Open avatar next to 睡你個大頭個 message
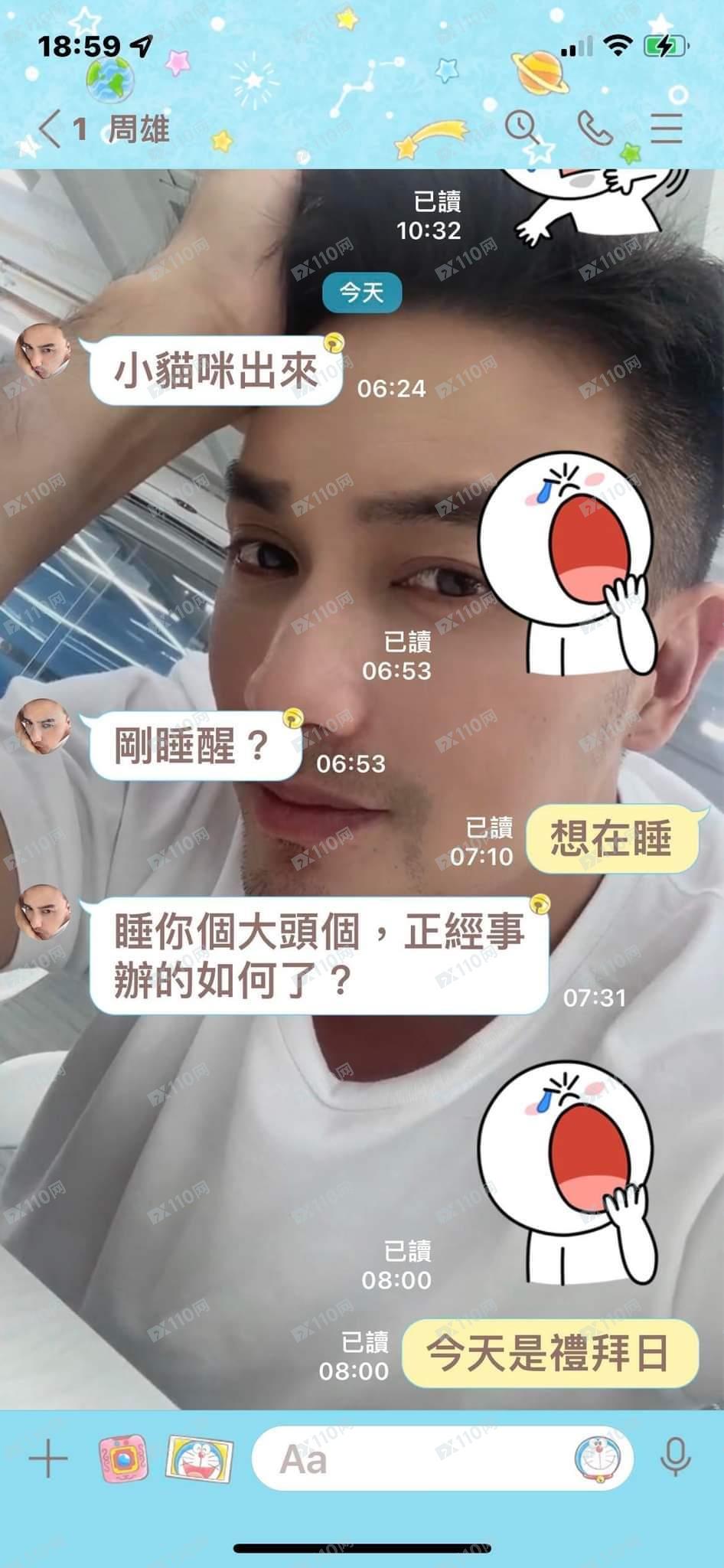 tap(44, 913)
